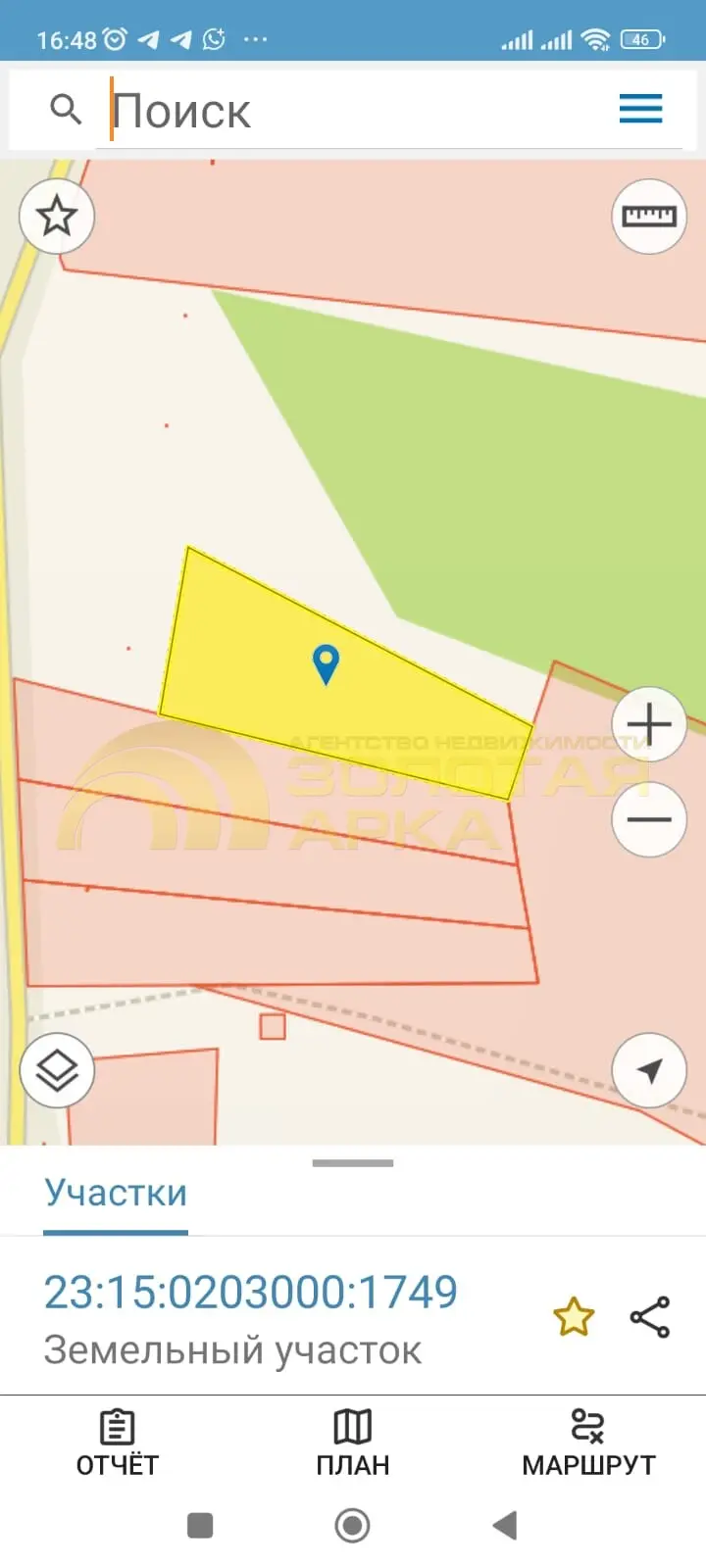Tap the blue location pin on parcel
Viewport: 706px width, 1568px height.
[x=326, y=663]
